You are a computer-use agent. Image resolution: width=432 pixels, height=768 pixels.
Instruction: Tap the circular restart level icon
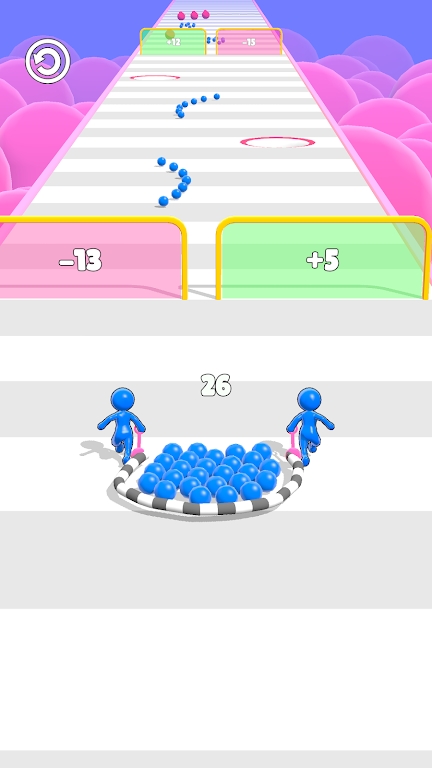point(48,61)
